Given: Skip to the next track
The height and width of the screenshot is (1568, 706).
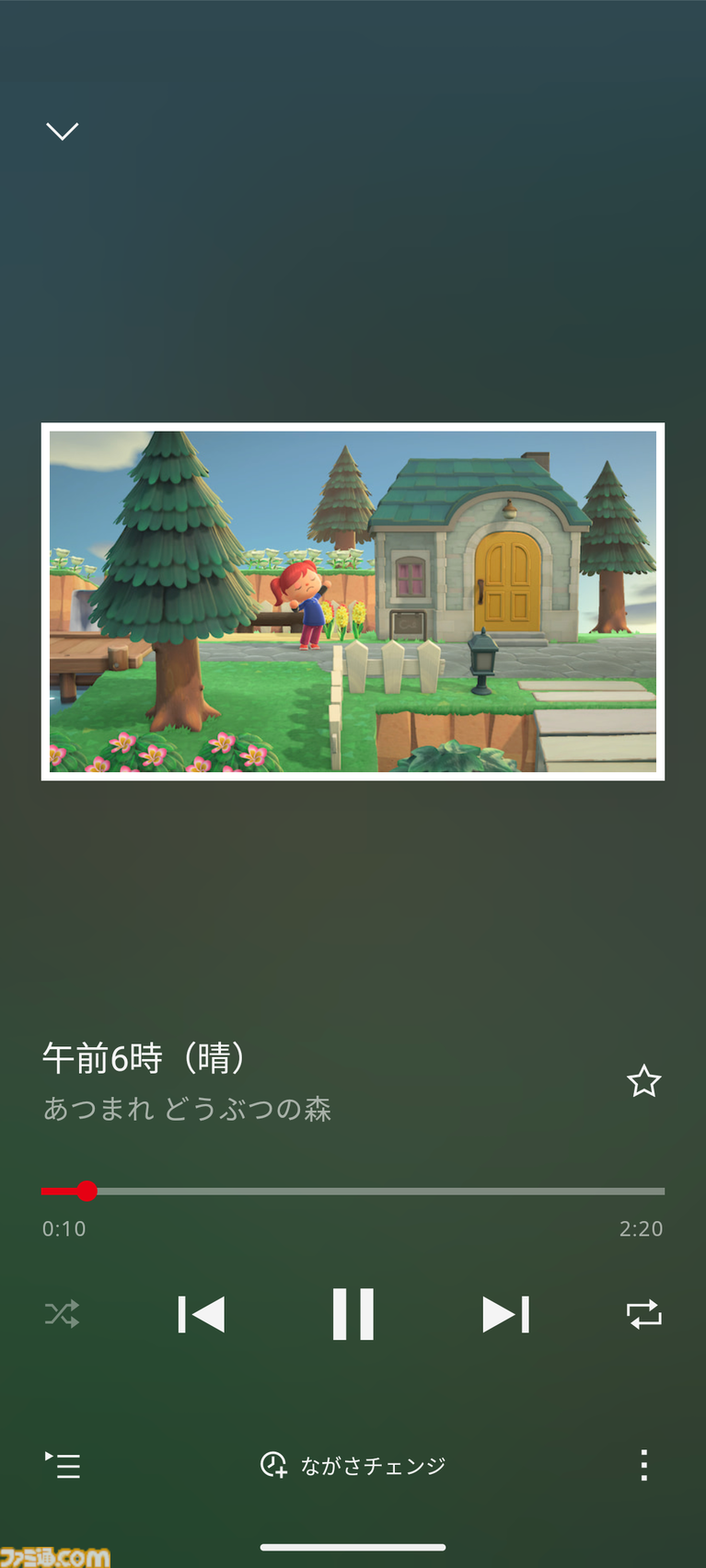Looking at the screenshot, I should click(505, 1314).
